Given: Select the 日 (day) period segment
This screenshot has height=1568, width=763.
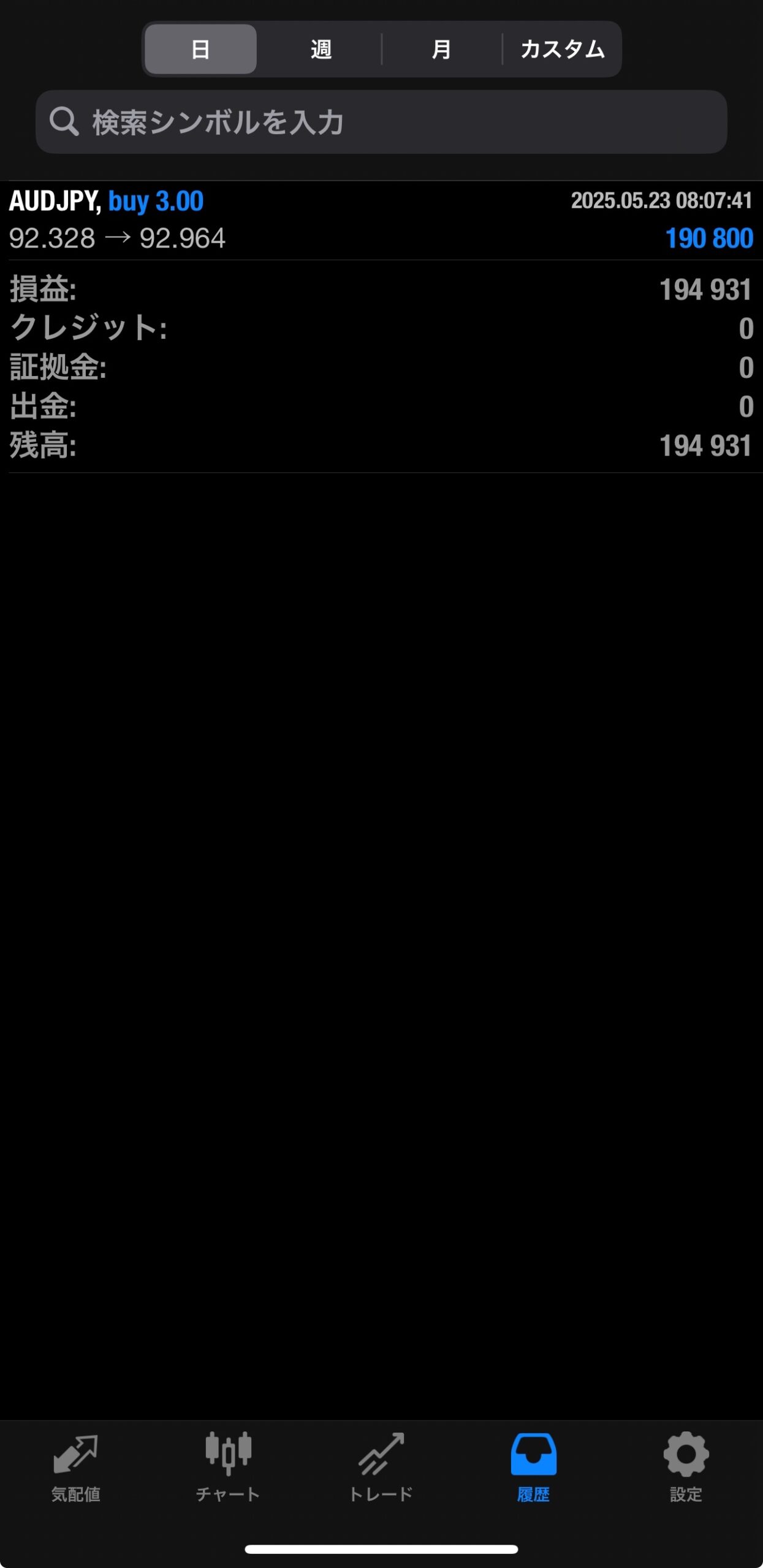Looking at the screenshot, I should point(200,49).
